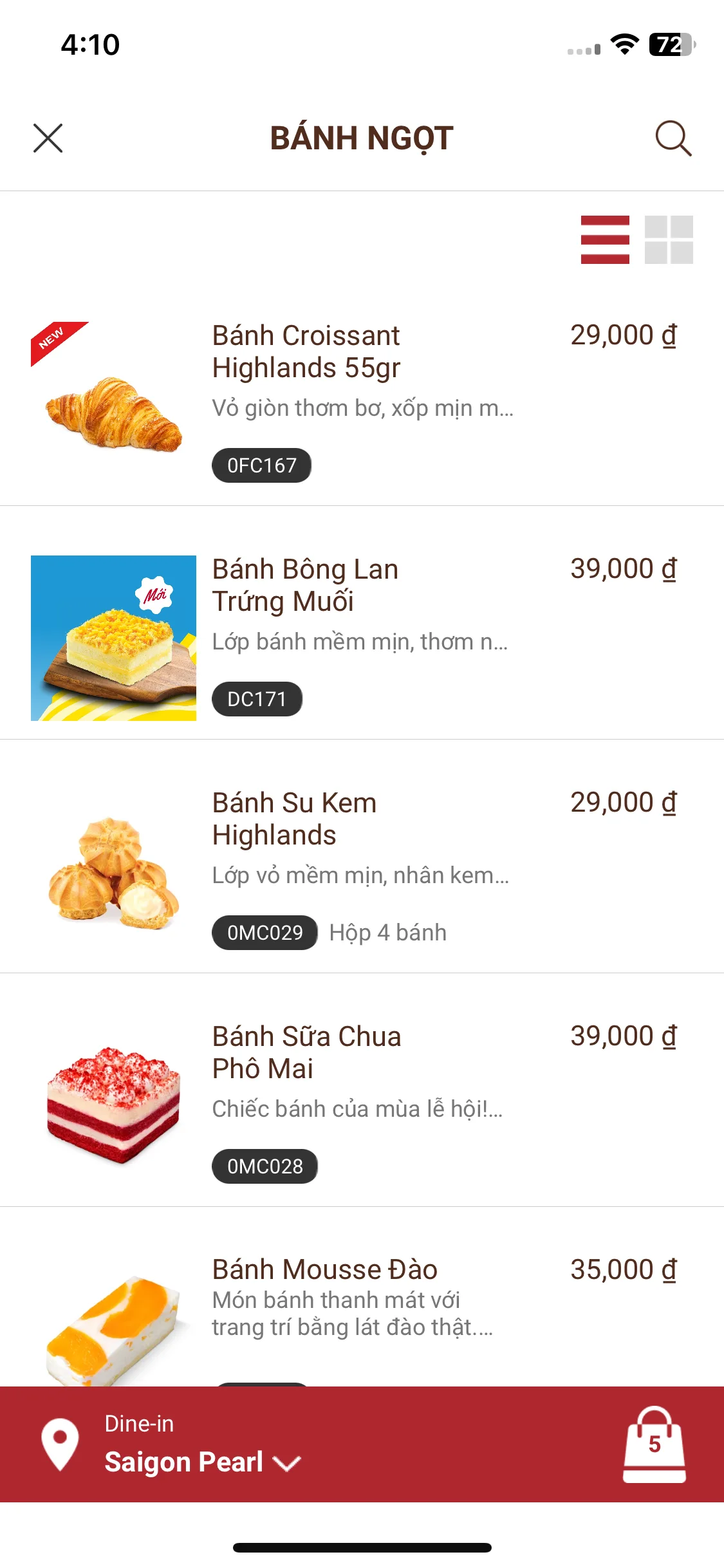Open the search magnifier icon
Image resolution: width=724 pixels, height=1568 pixels.
[x=673, y=138]
